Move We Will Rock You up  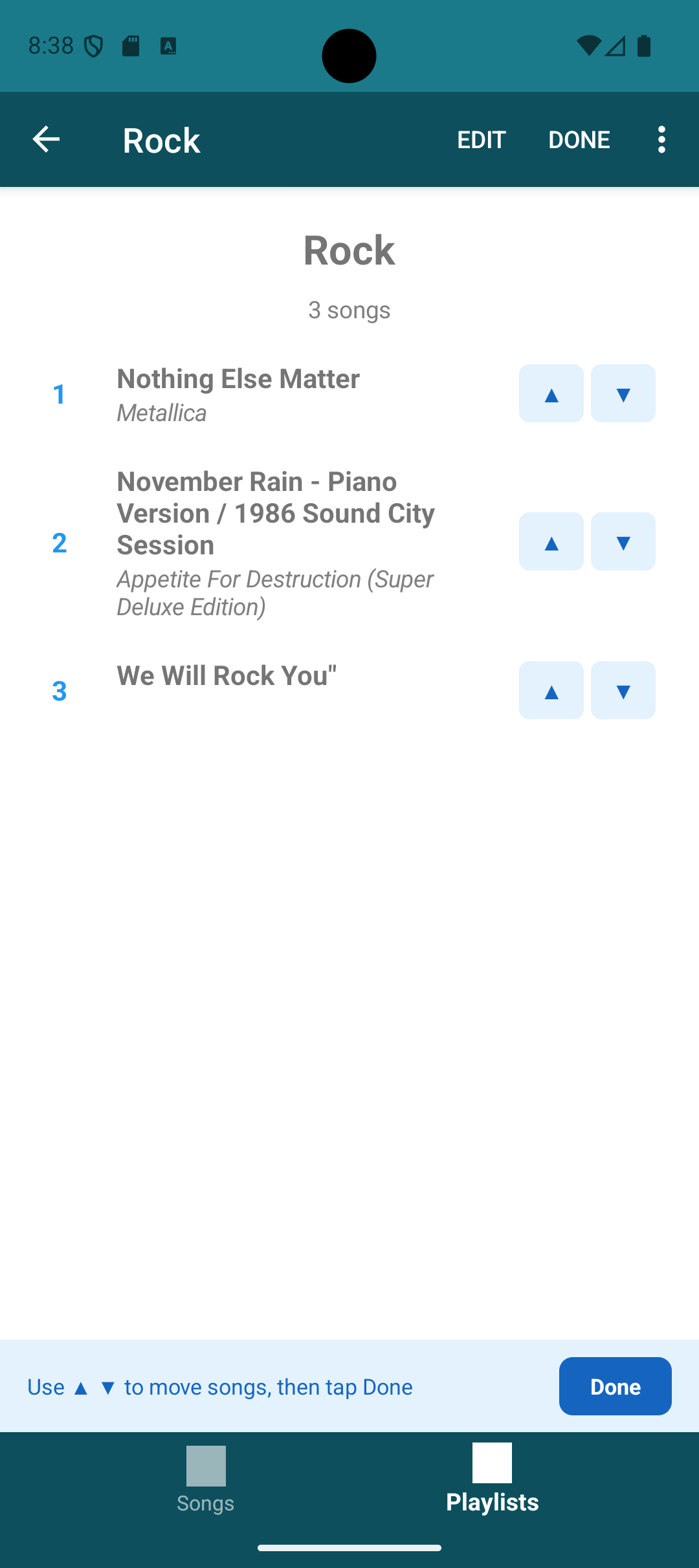(551, 690)
